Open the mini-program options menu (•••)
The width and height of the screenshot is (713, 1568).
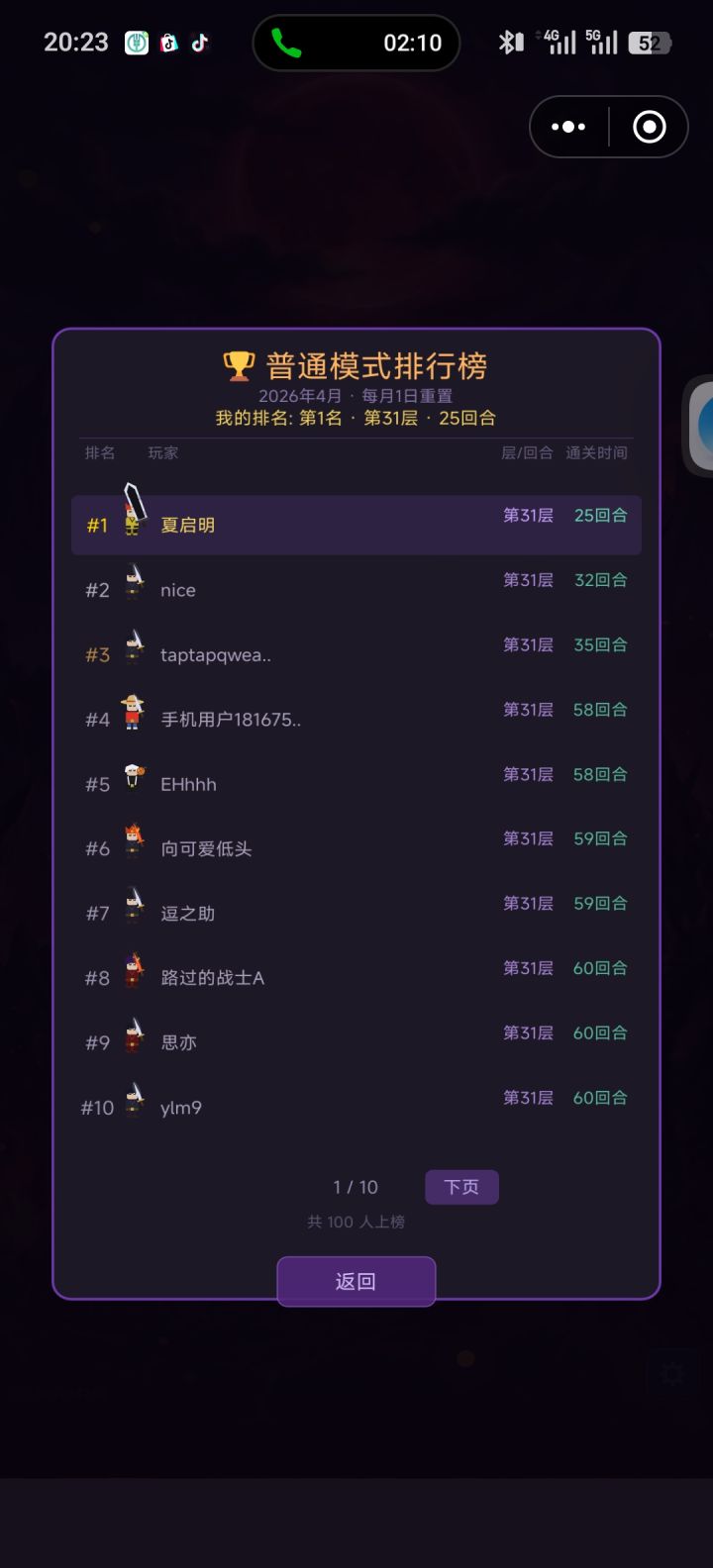point(567,127)
